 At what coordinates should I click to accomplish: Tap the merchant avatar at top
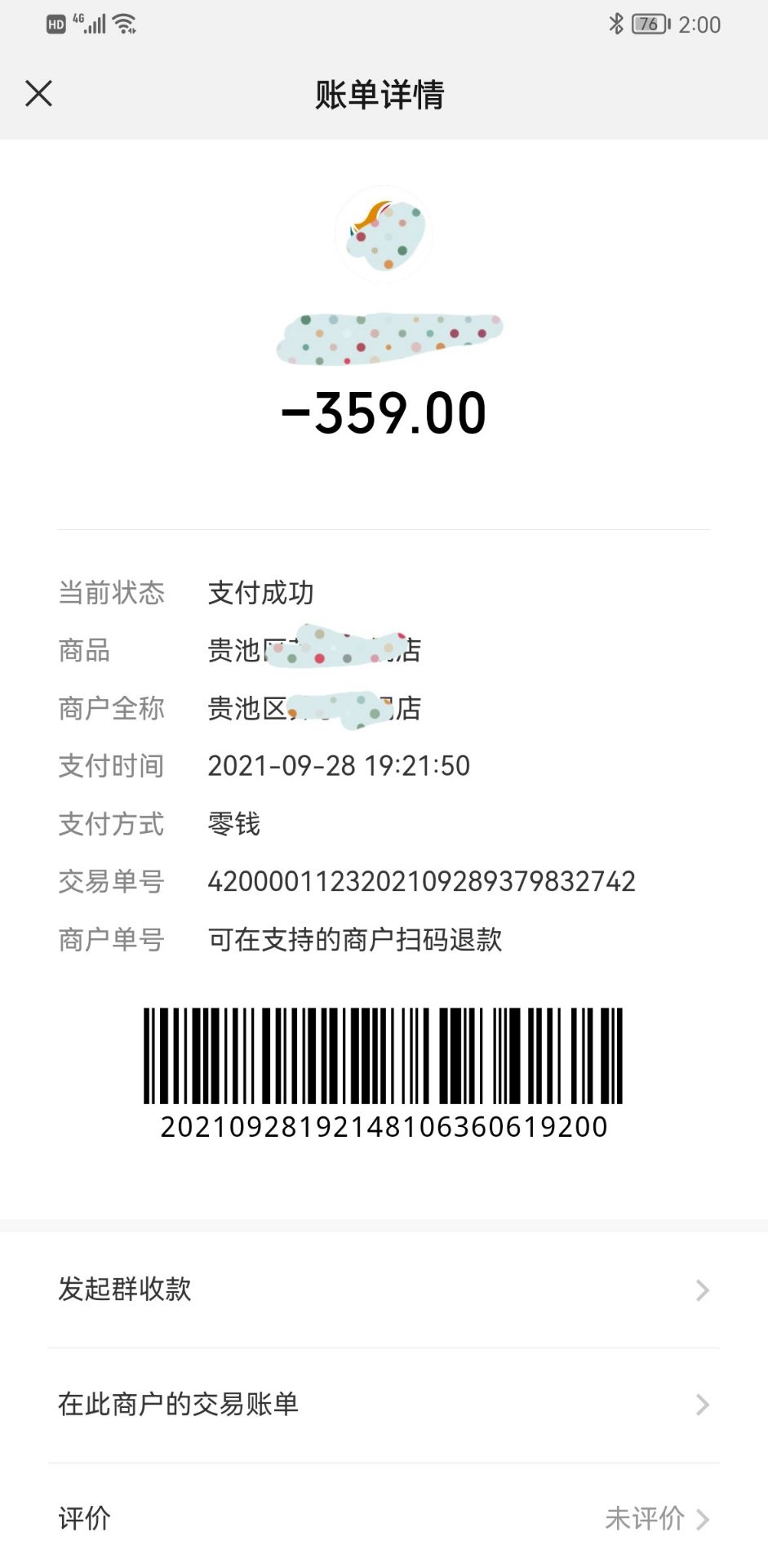tap(384, 234)
